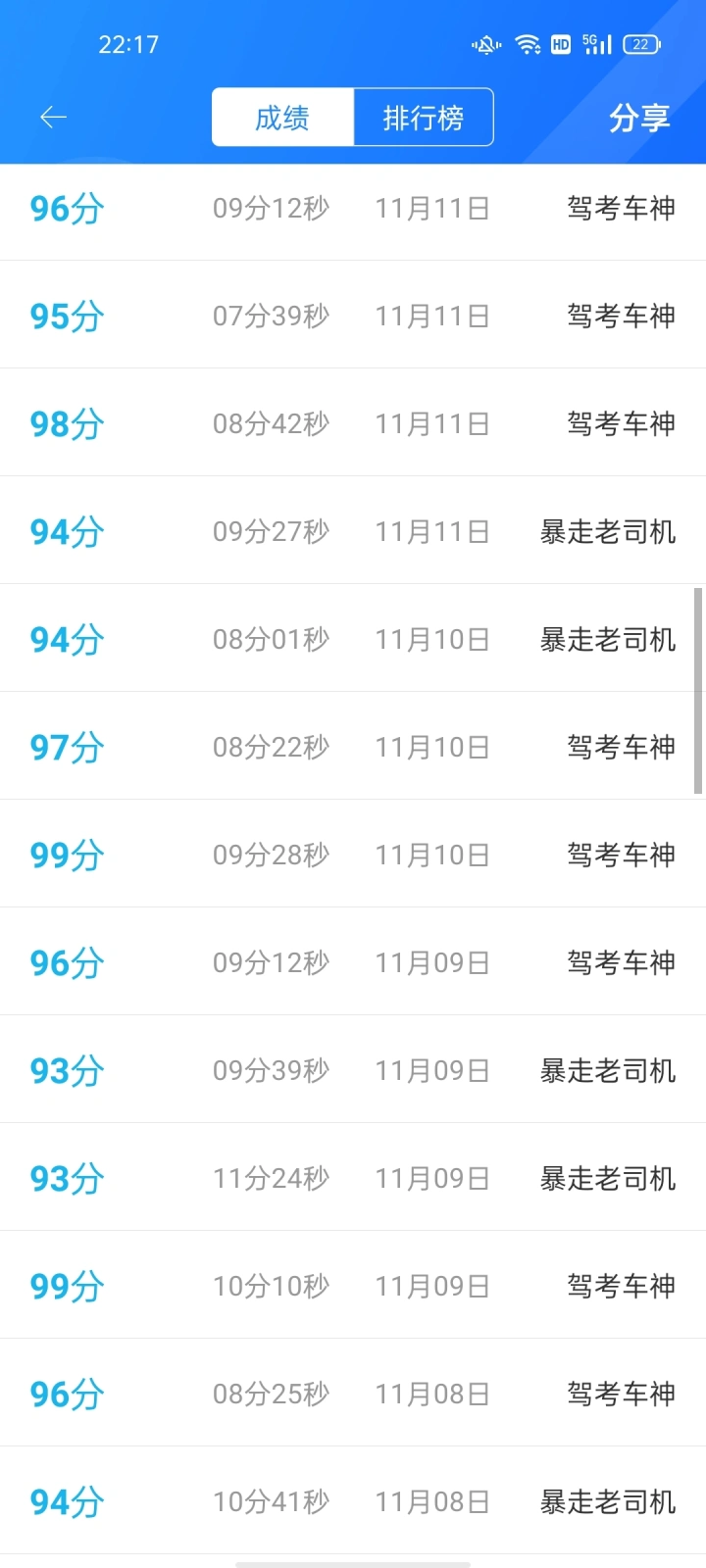View the 99分 record with 10分10秒
This screenshot has width=706, height=1568.
coord(353,1285)
